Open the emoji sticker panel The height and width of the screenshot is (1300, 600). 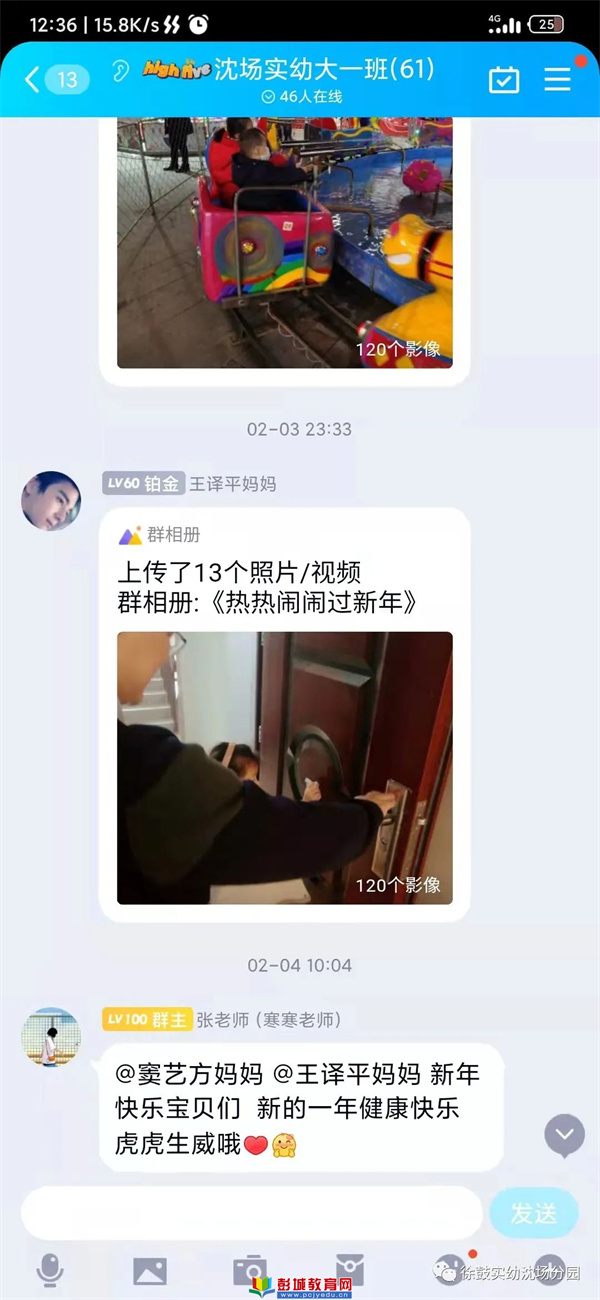tap(449, 1270)
